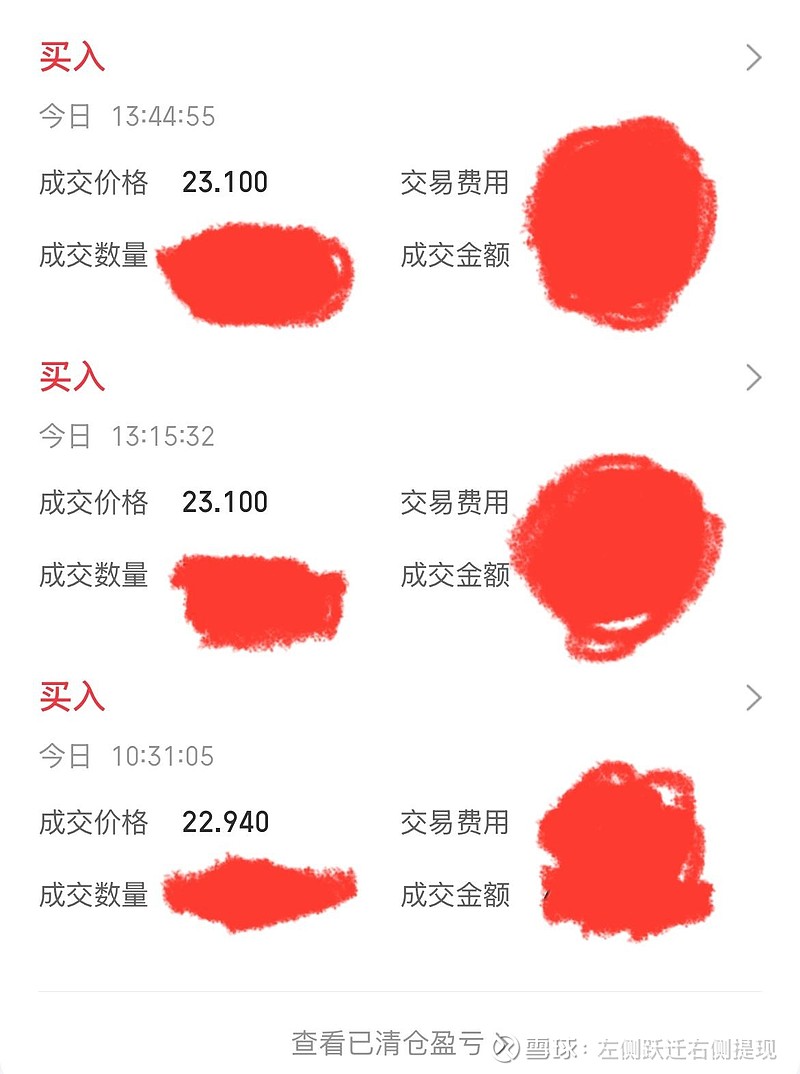This screenshot has height=1074, width=800.
Task: Open details of the 13:44:55 buy order
Action: tap(755, 58)
